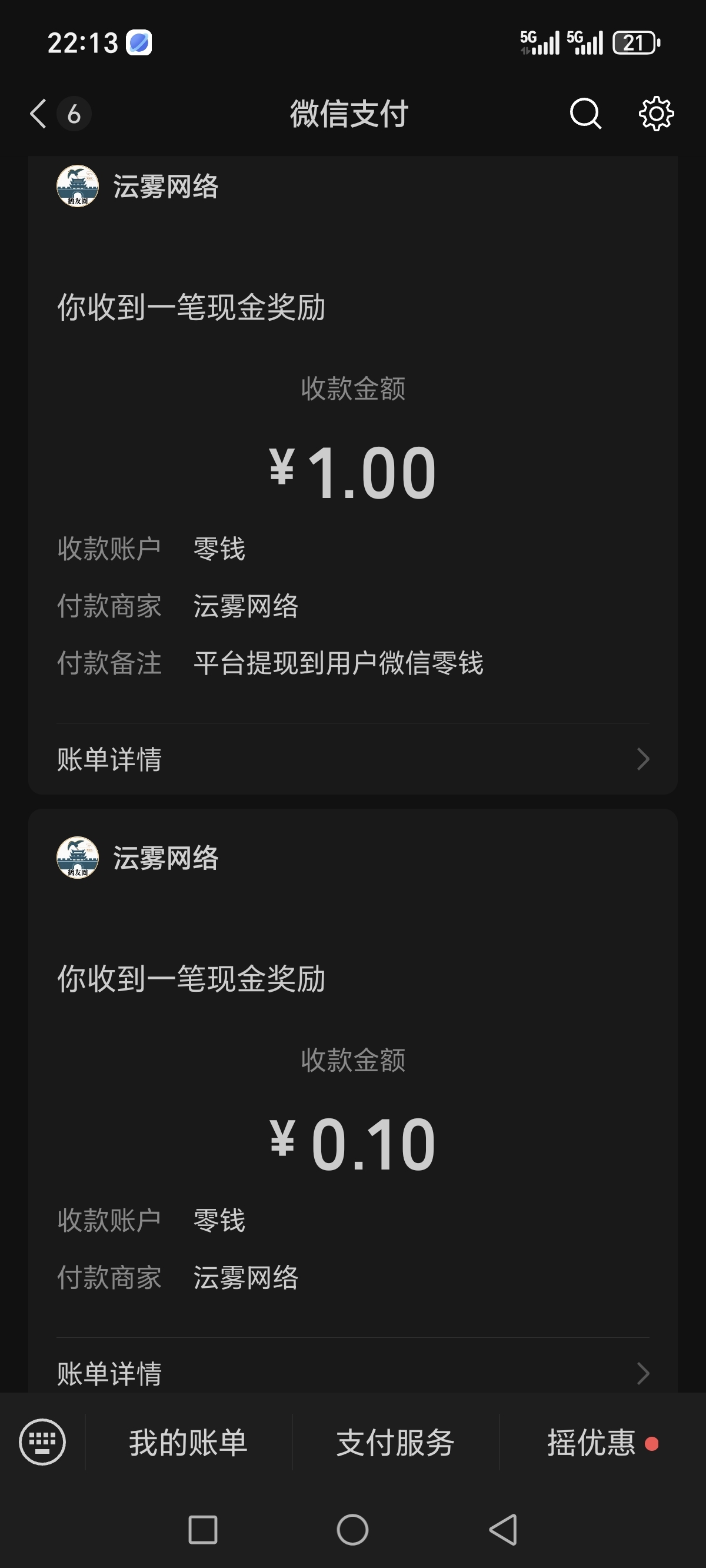Open search in WeChat Pay chat
This screenshot has height=1568, width=706.
pyautogui.click(x=585, y=114)
